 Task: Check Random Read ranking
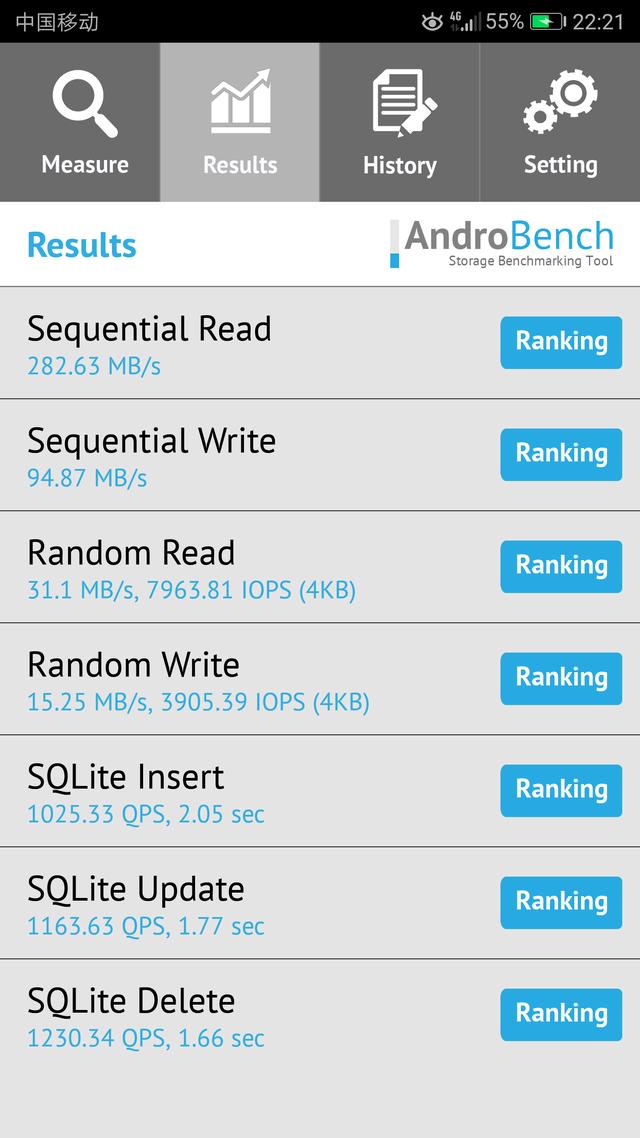click(x=561, y=566)
